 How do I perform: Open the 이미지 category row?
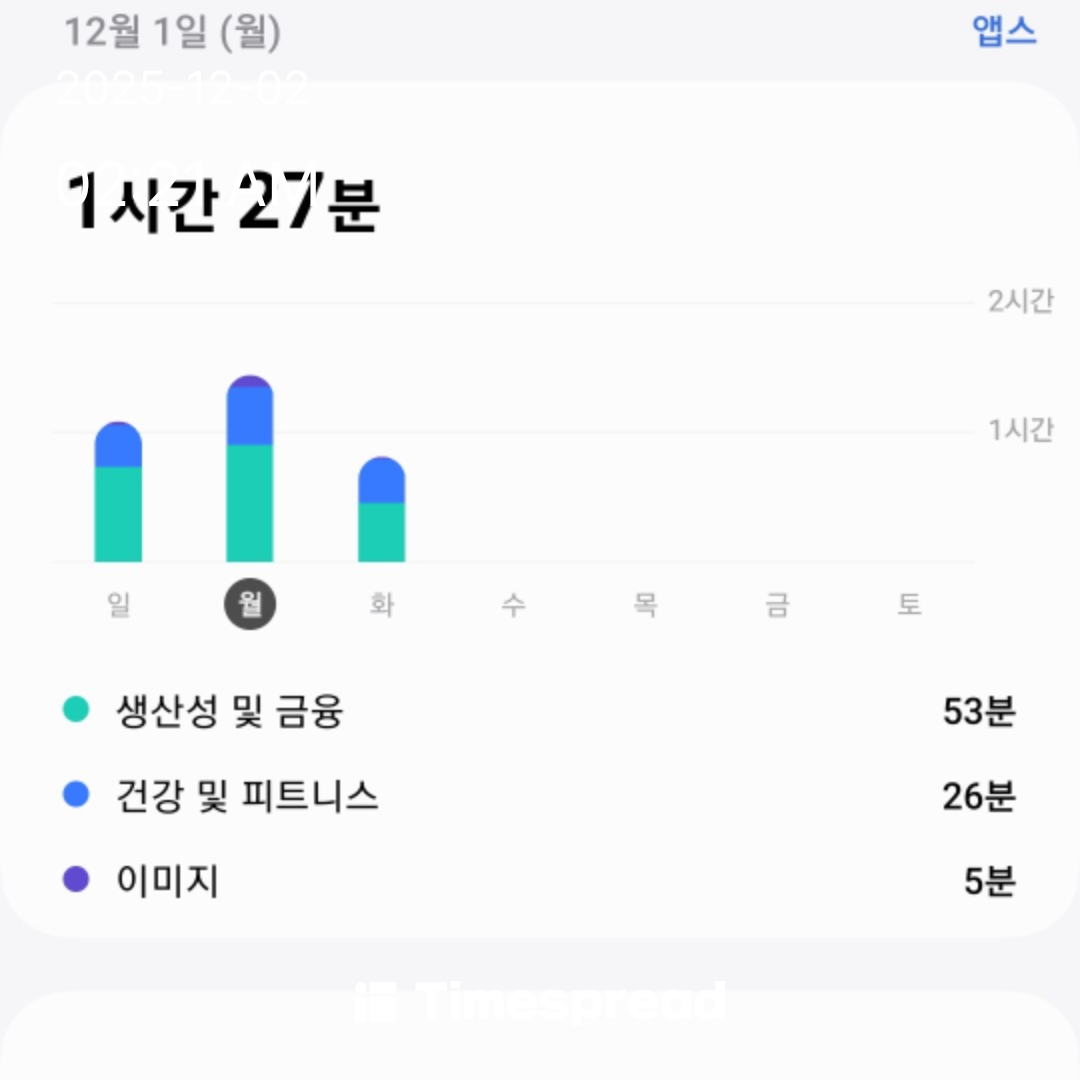pos(539,880)
